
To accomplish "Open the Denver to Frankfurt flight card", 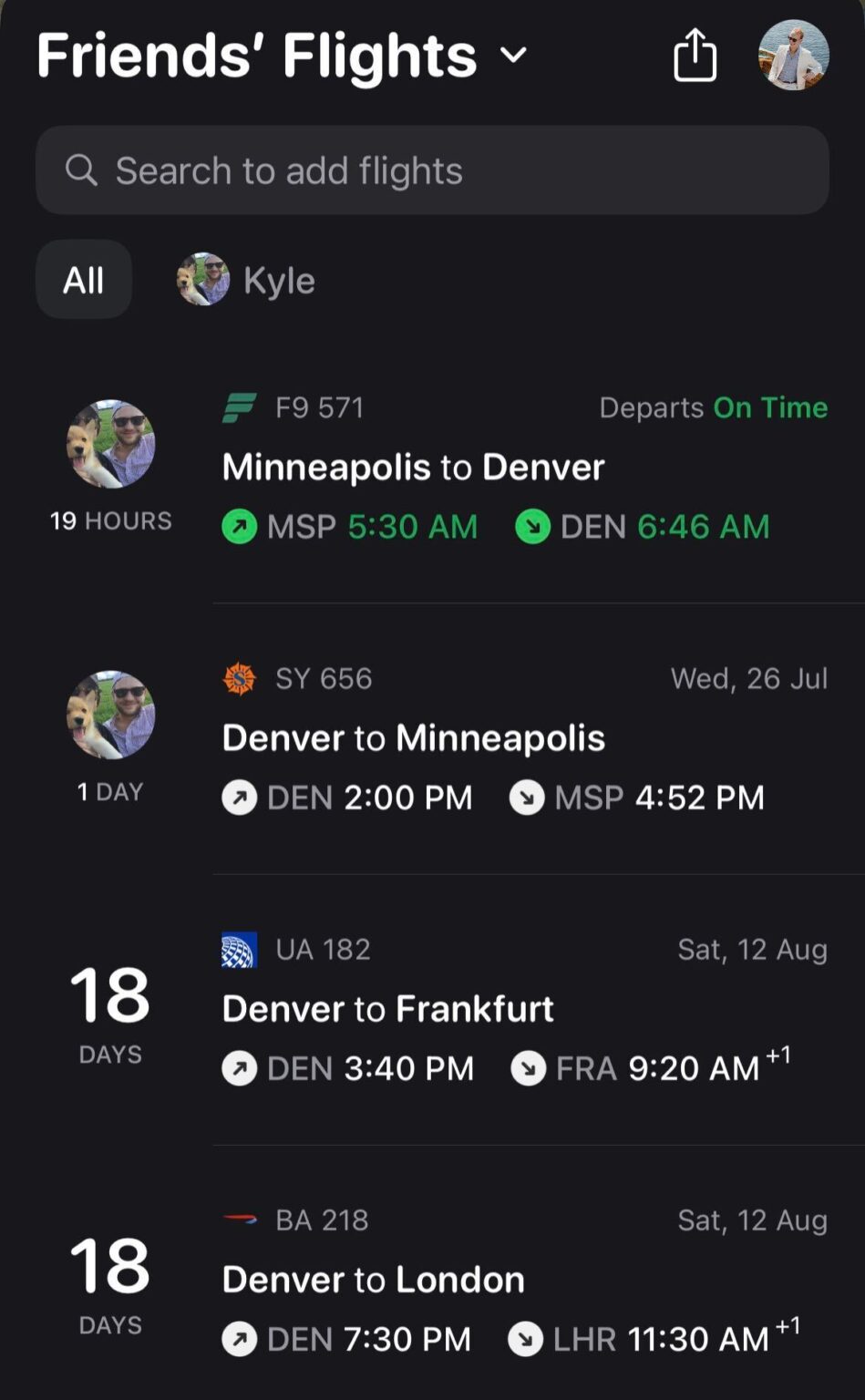I will (387, 1009).
